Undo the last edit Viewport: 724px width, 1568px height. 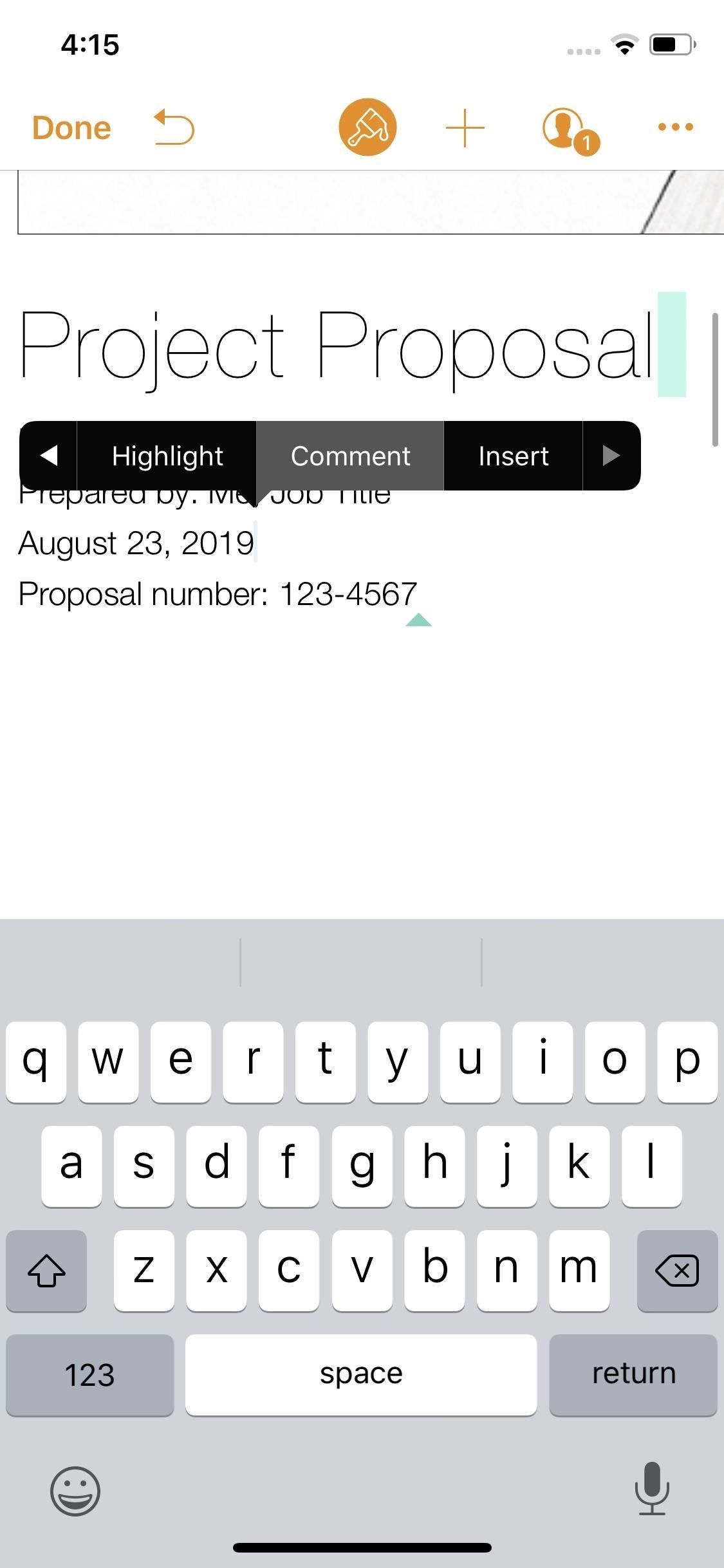[x=174, y=127]
